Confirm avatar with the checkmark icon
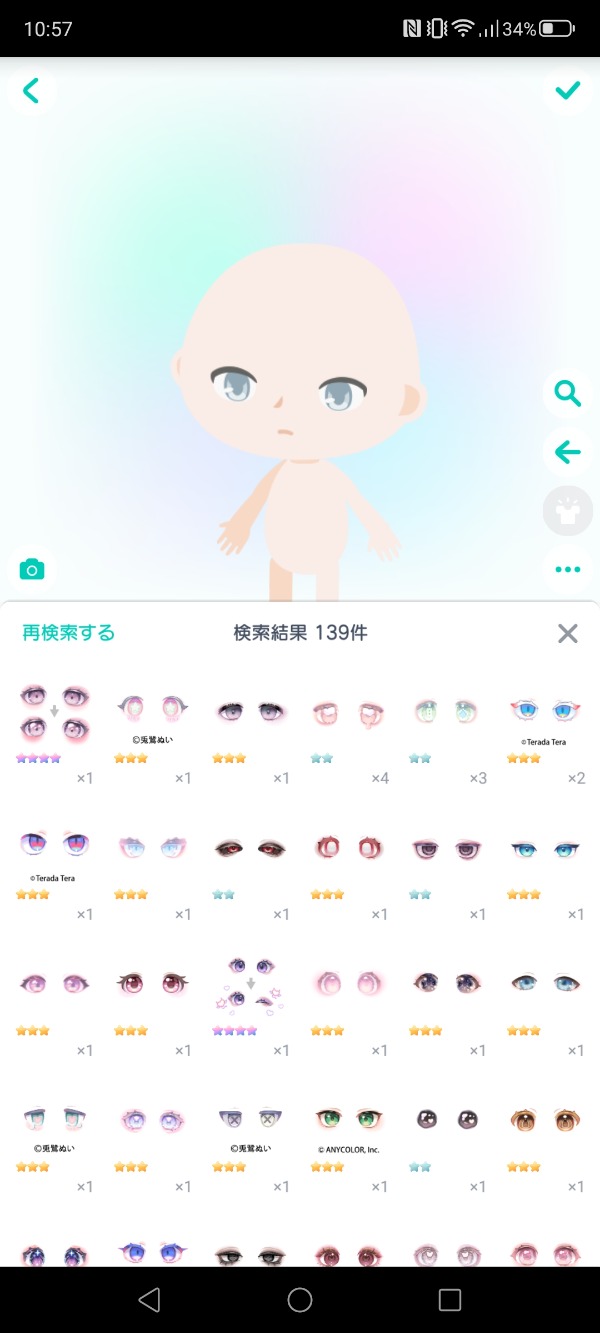This screenshot has height=1333, width=600. (x=568, y=91)
